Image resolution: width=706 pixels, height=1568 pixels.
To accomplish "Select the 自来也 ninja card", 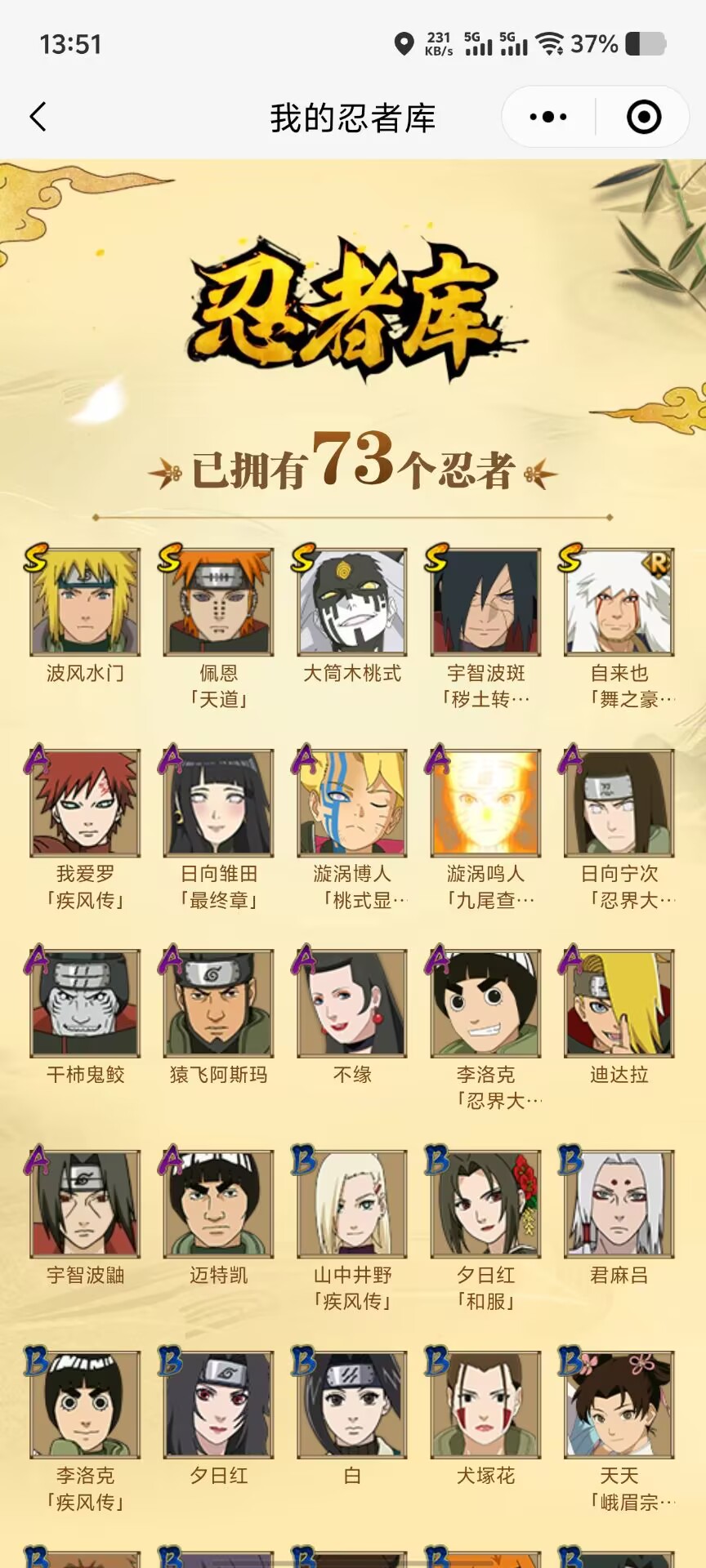I will [619, 603].
